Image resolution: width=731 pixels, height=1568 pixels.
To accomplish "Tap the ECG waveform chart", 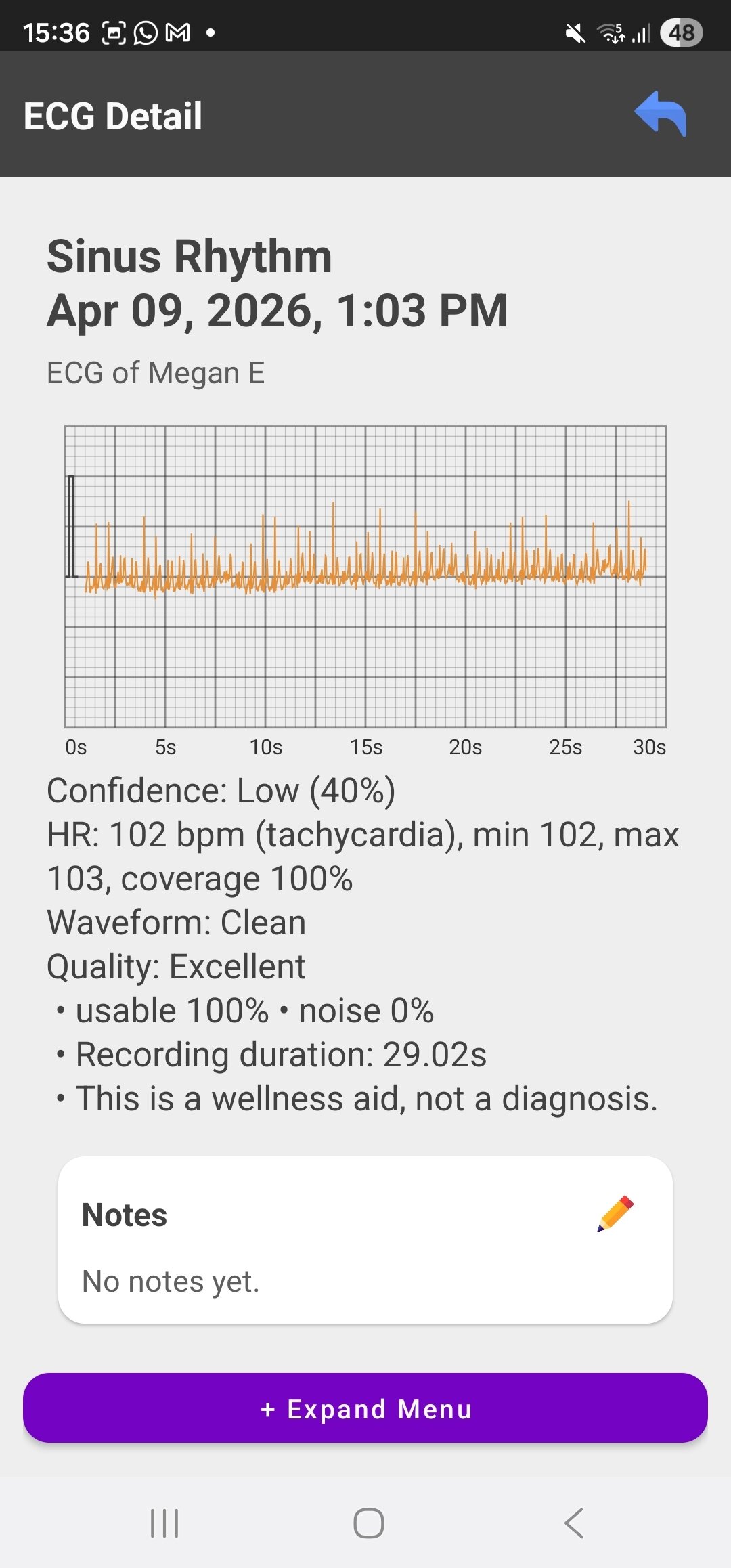I will point(365,575).
